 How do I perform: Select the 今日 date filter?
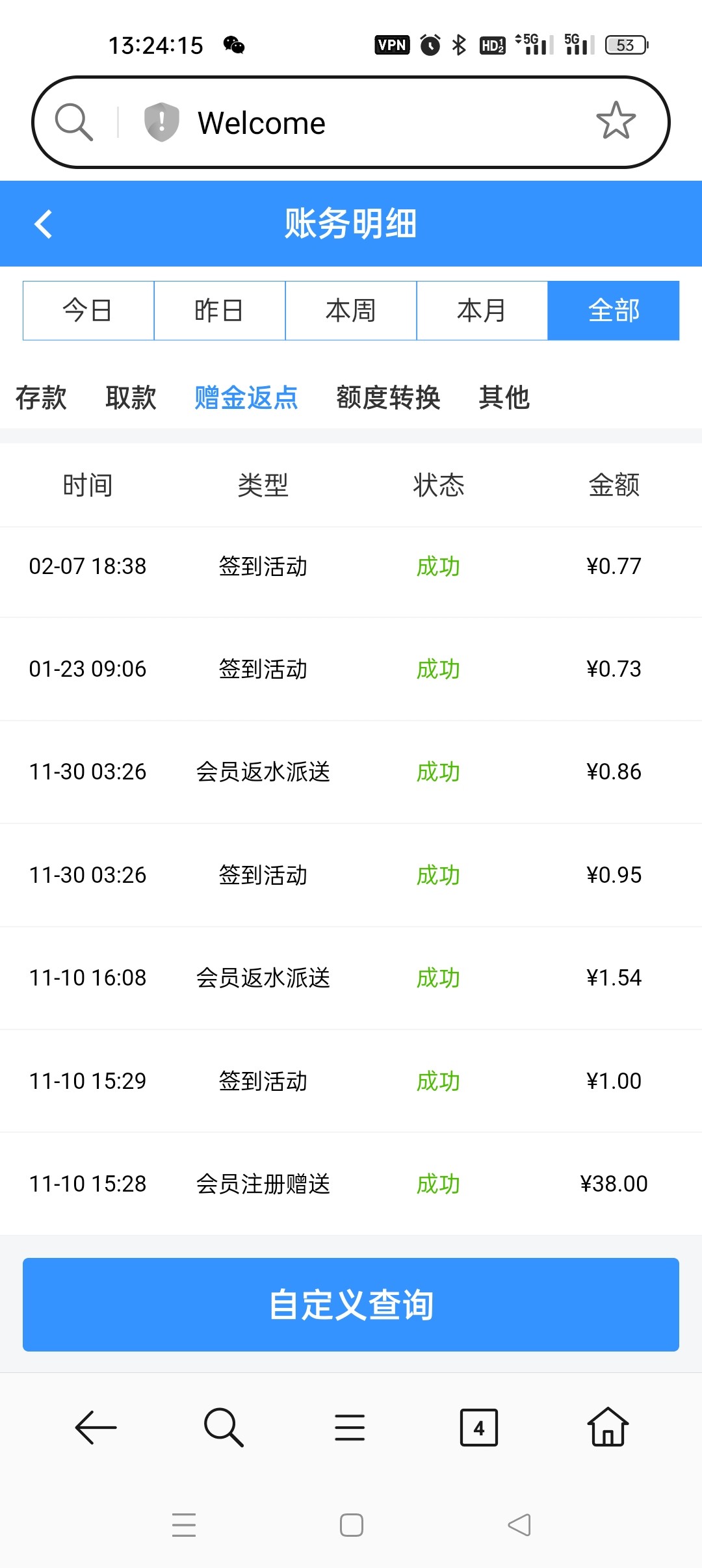(88, 311)
